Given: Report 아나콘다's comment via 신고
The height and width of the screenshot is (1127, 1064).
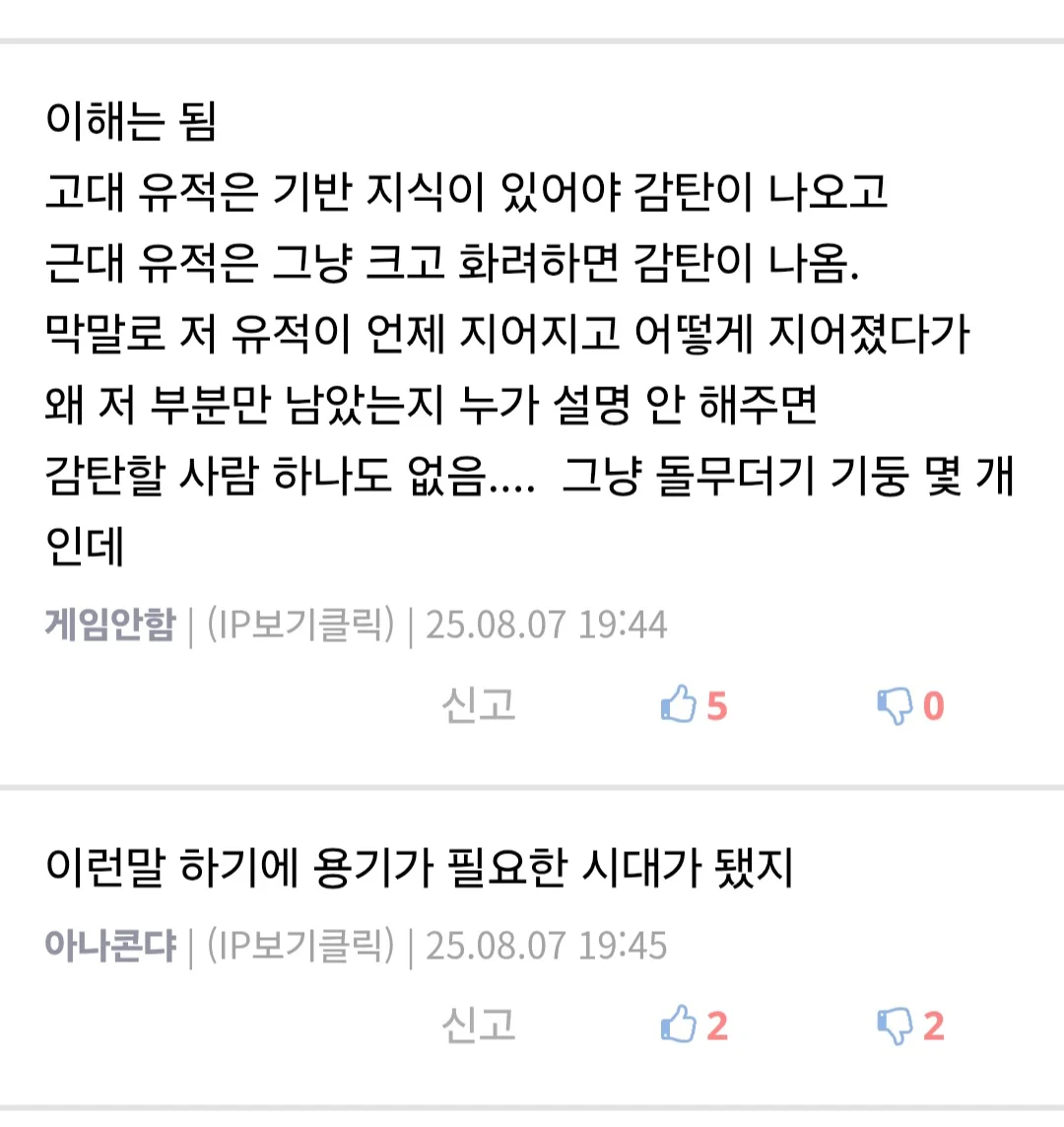Looking at the screenshot, I should pos(479,1026).
